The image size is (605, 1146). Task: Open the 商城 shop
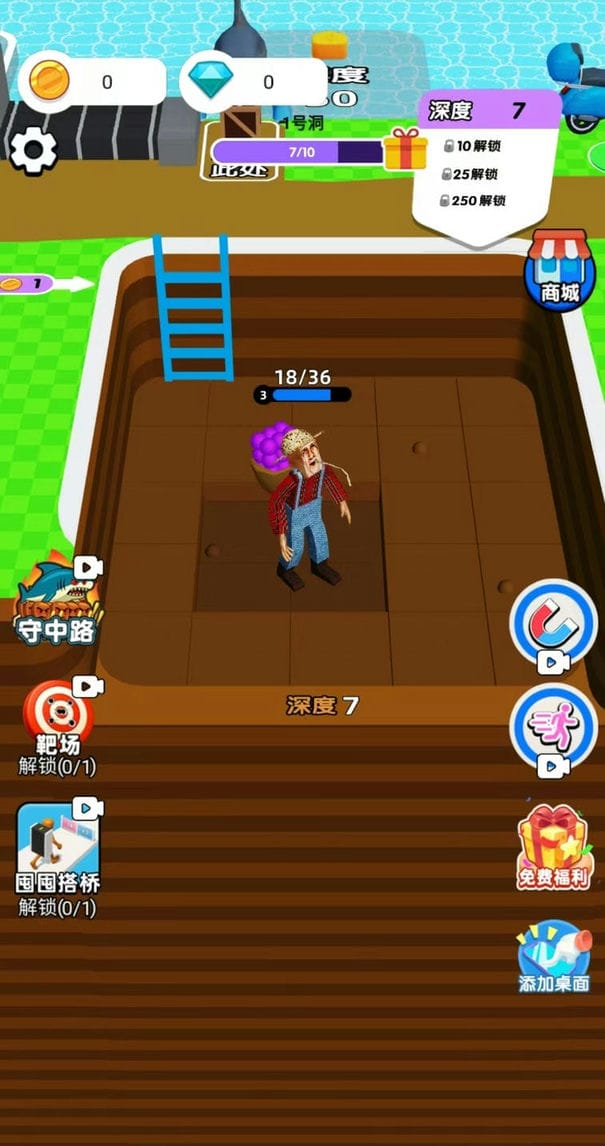(x=559, y=269)
